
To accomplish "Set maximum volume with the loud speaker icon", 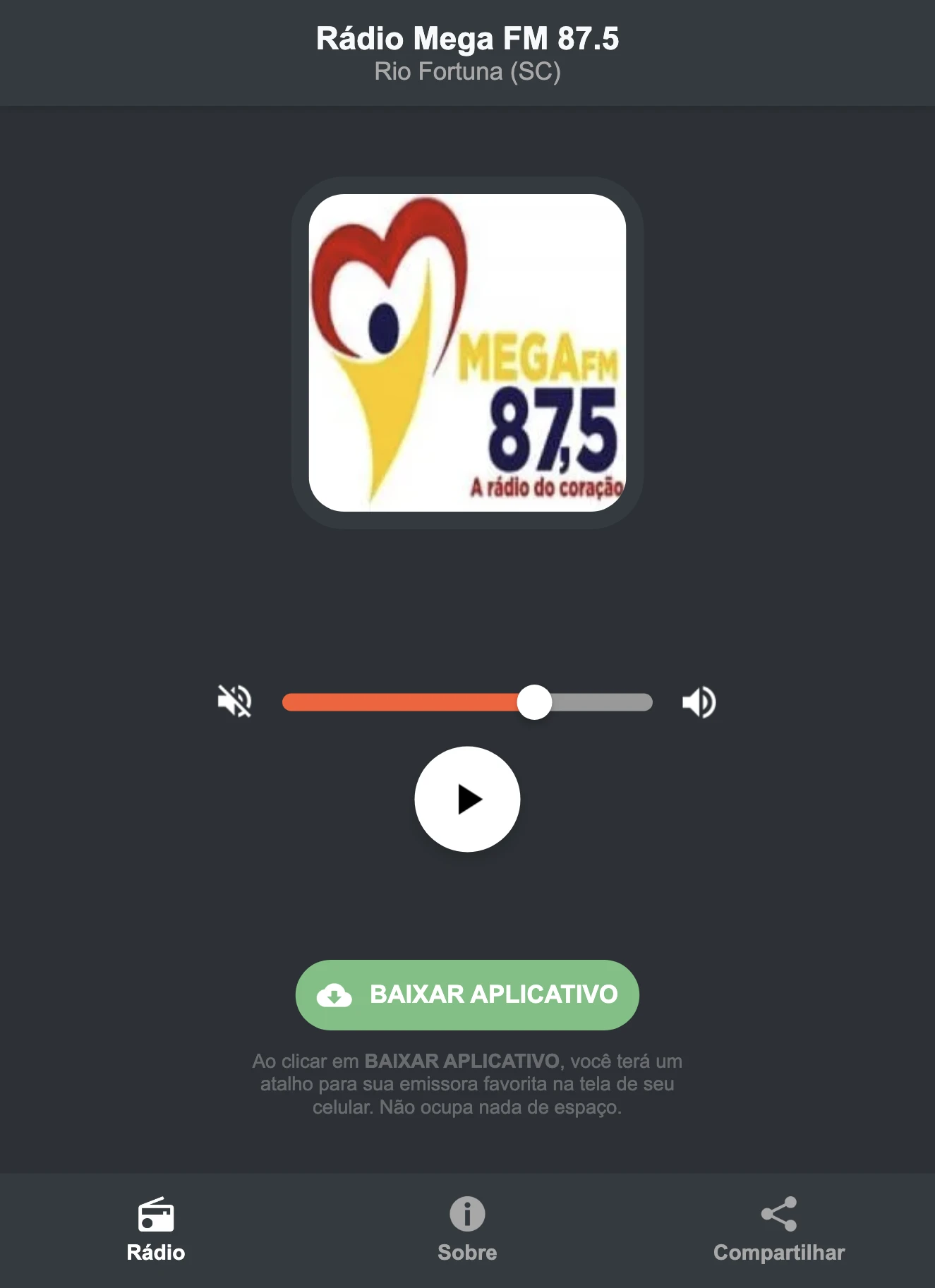I will 699,700.
